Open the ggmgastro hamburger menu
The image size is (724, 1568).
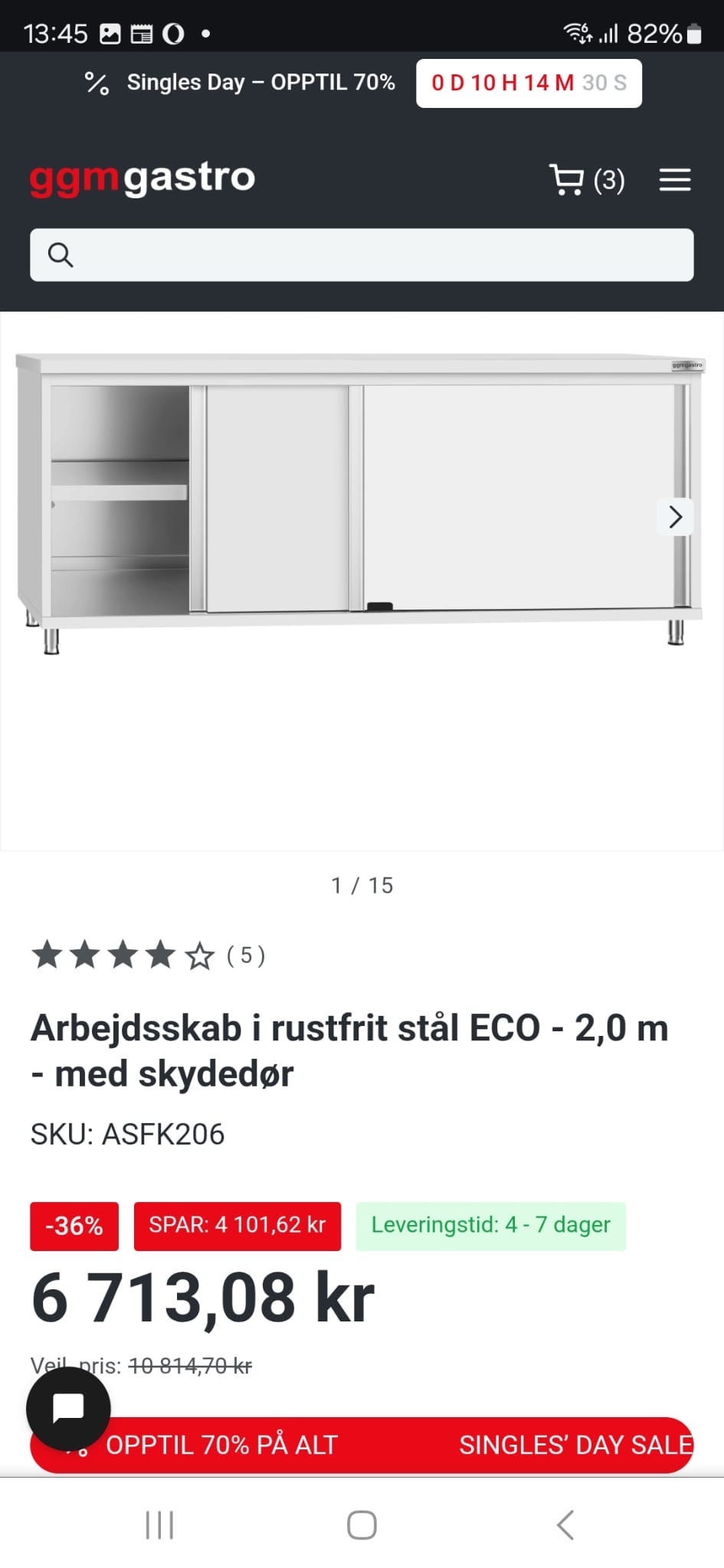(675, 179)
